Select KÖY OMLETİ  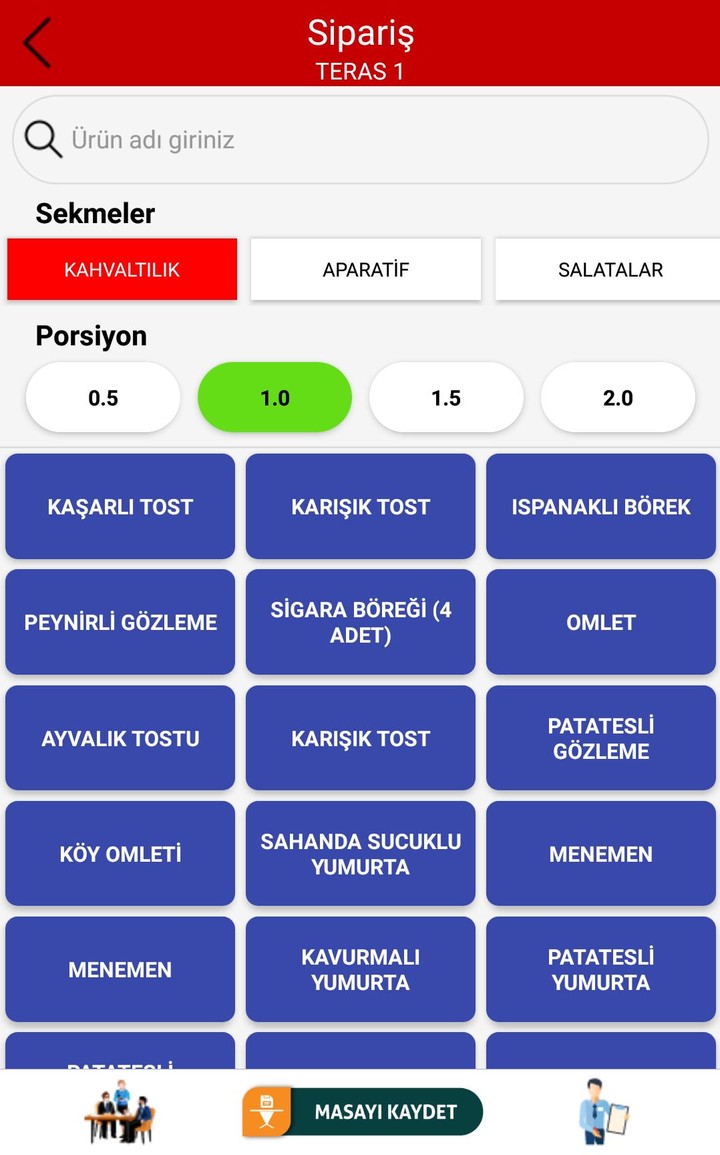pyautogui.click(x=120, y=854)
